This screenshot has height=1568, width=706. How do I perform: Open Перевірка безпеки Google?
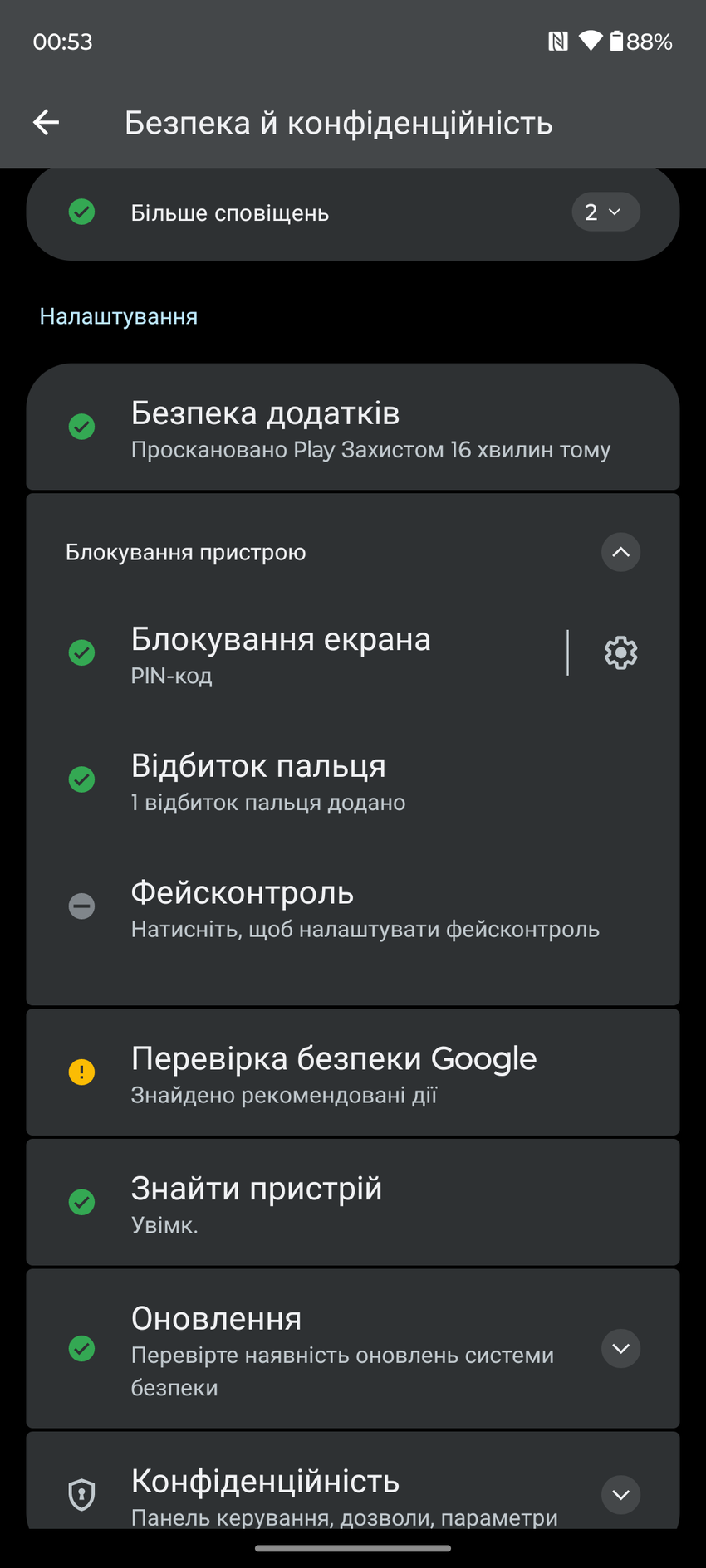point(353,1072)
